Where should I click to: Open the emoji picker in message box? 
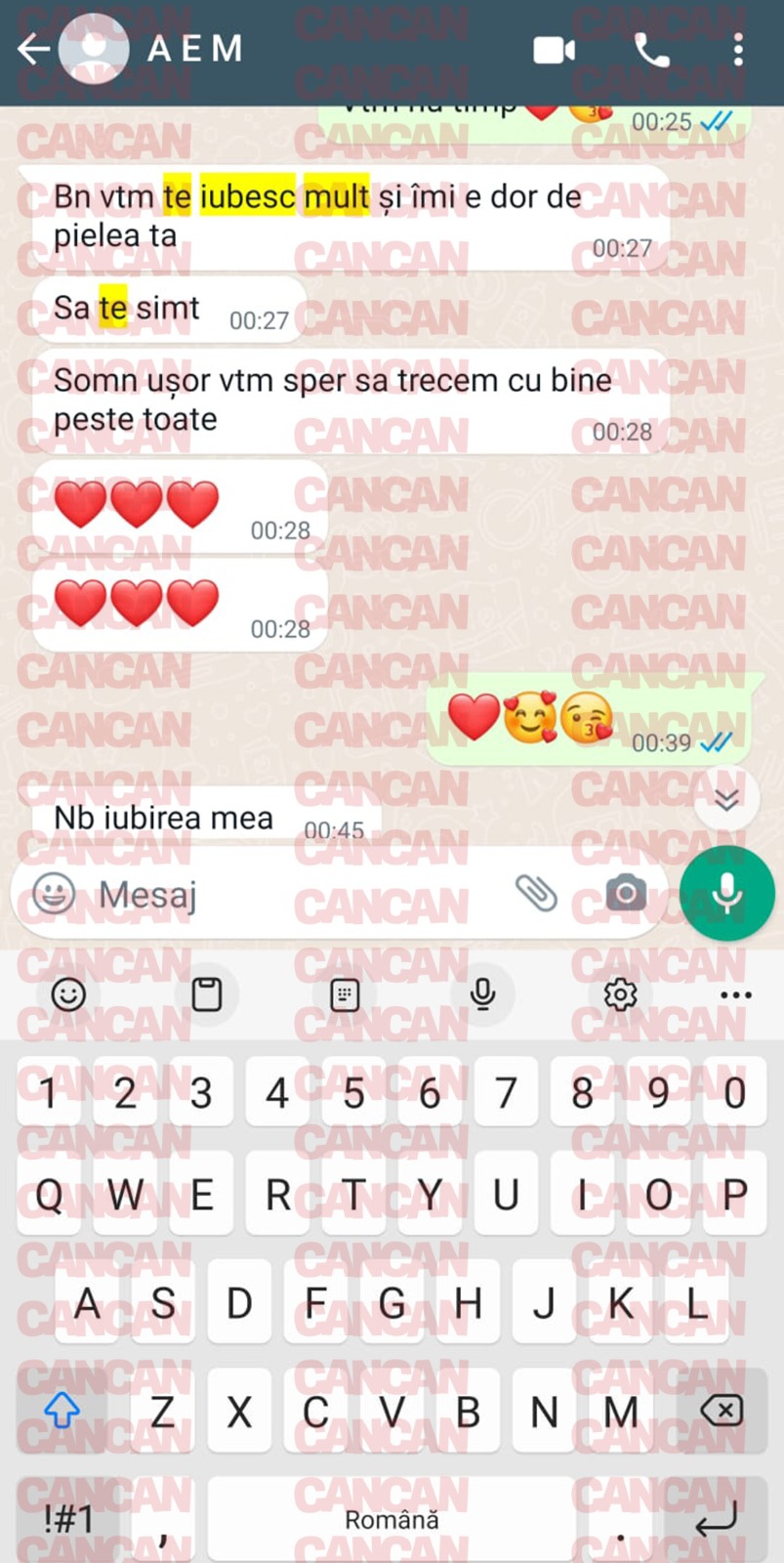pos(54,893)
